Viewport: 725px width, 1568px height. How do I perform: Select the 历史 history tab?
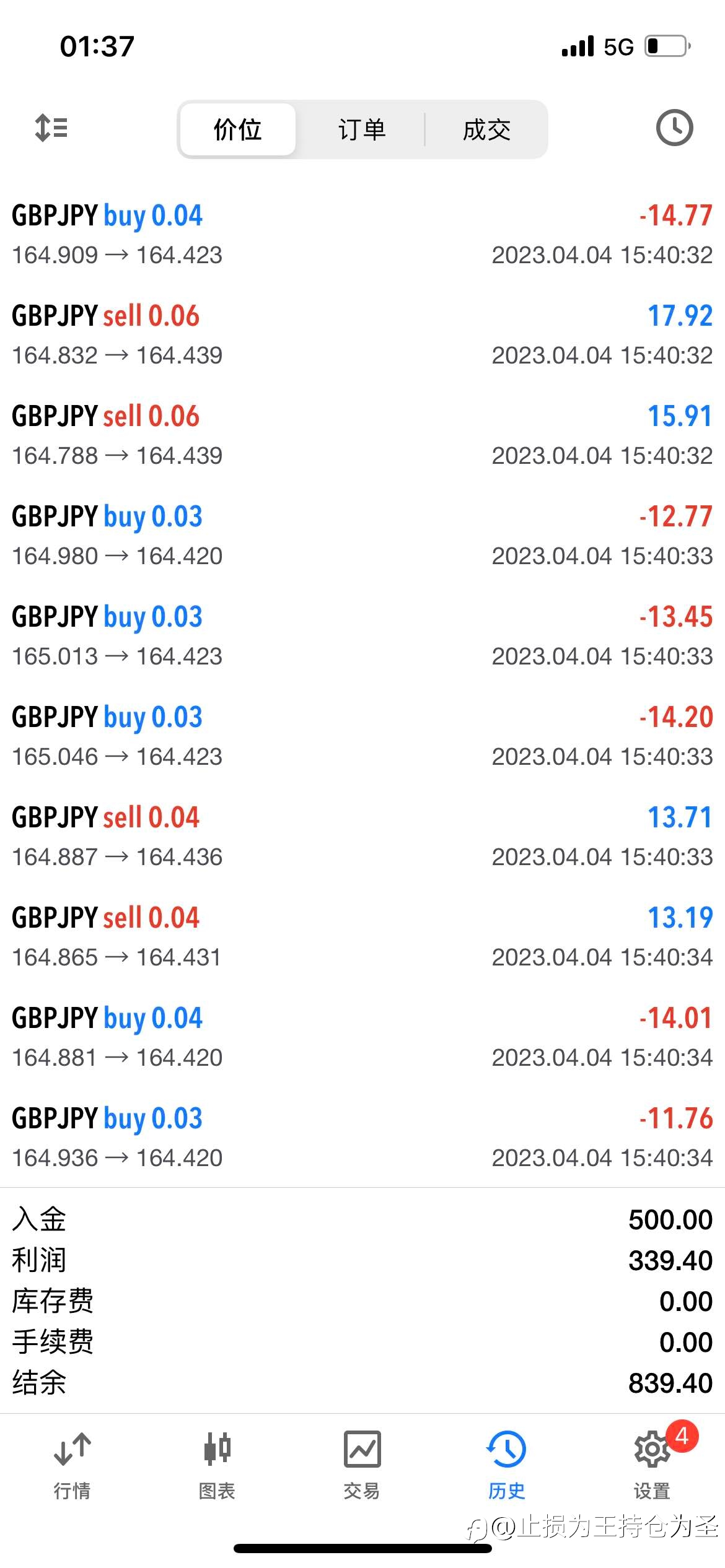point(507,1466)
